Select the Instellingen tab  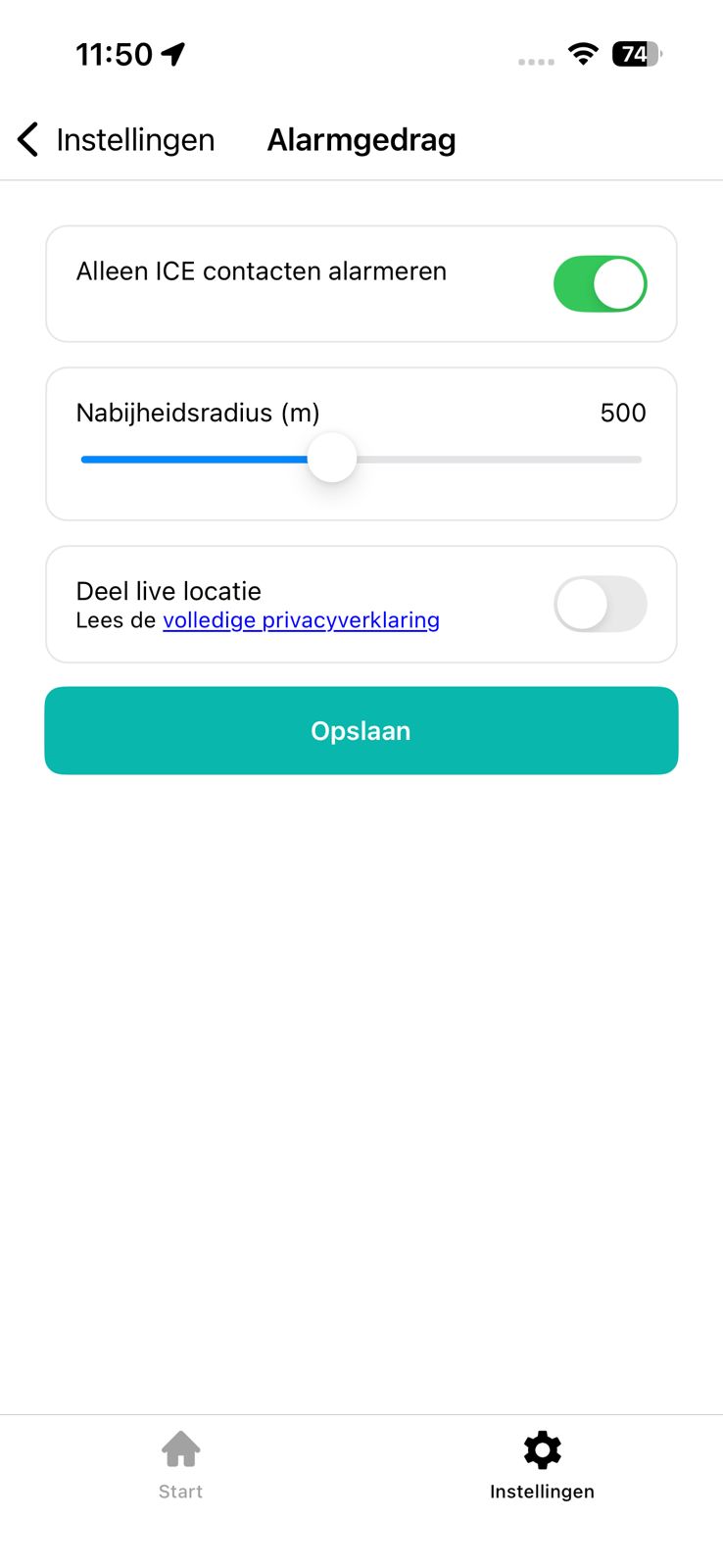pyautogui.click(x=542, y=1464)
